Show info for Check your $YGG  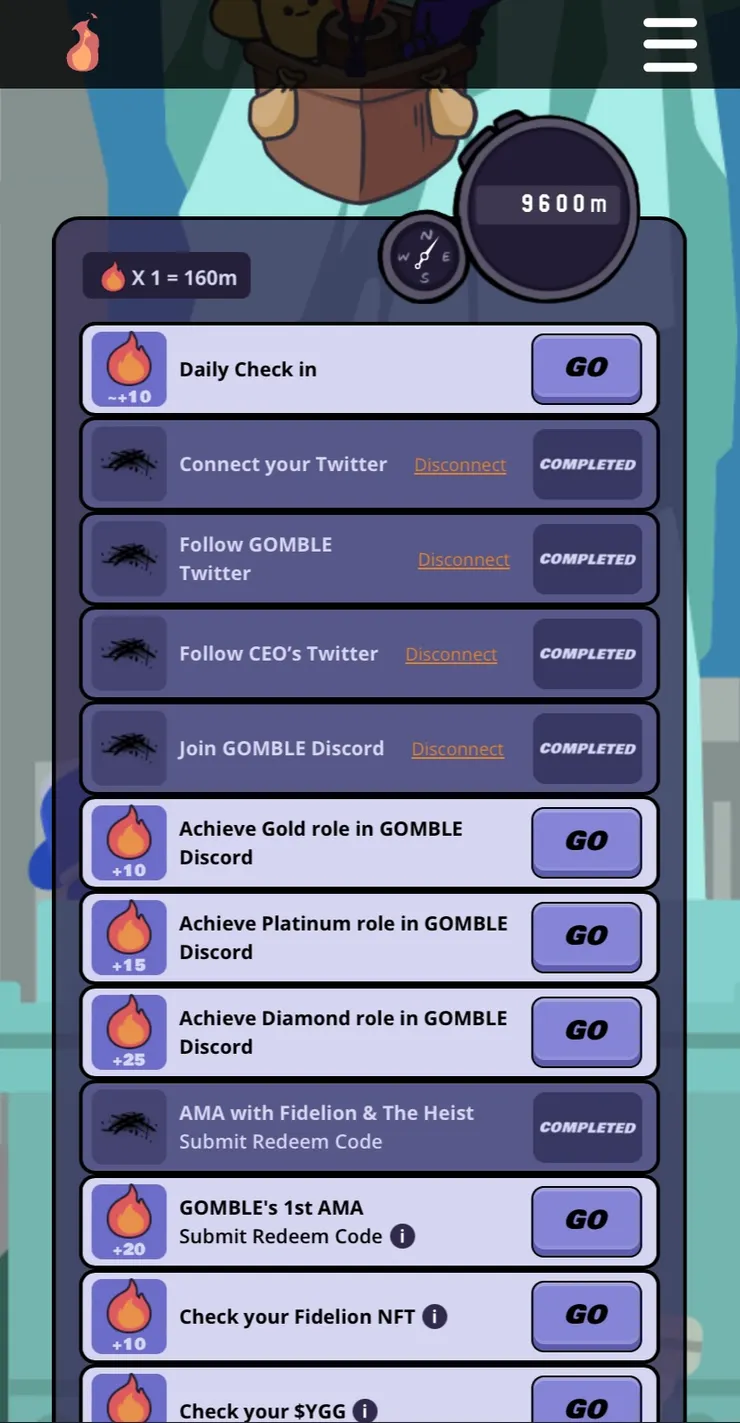click(x=365, y=1411)
